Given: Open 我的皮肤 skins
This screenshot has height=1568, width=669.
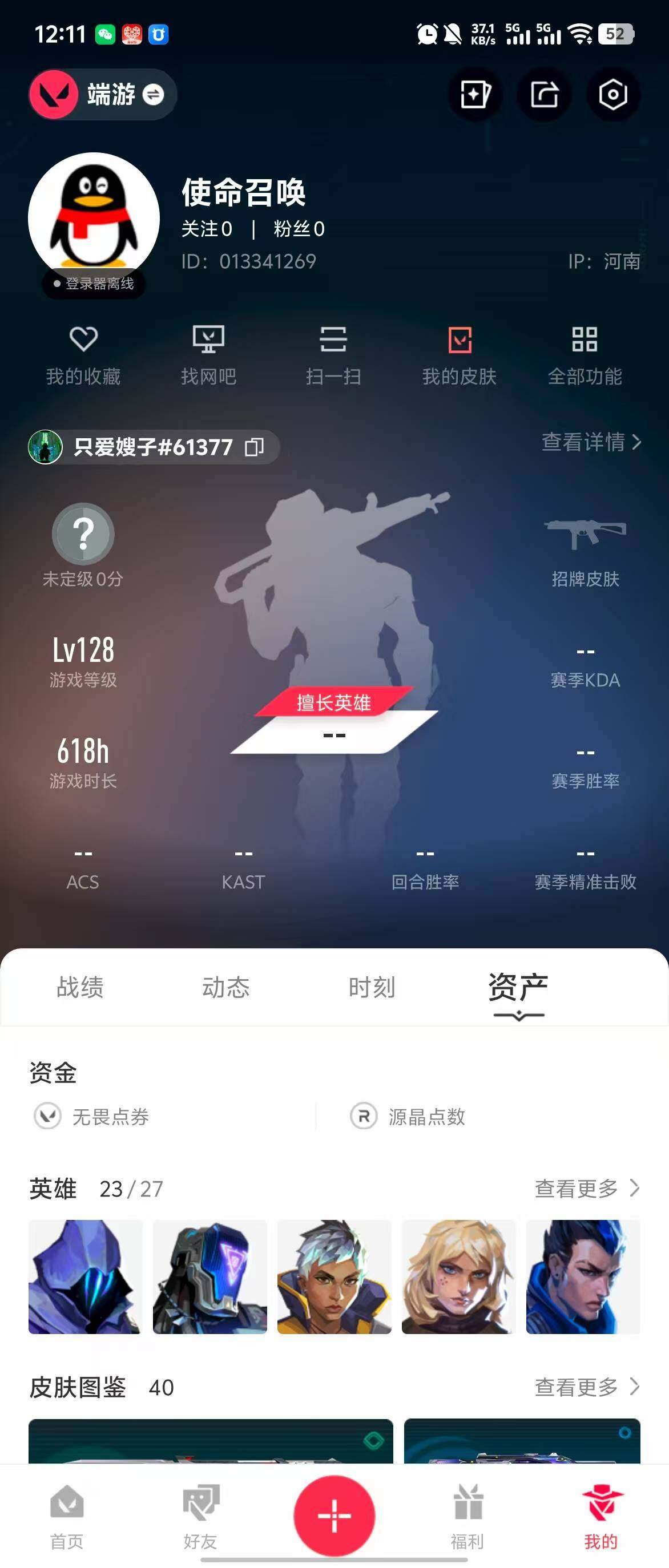Looking at the screenshot, I should tap(460, 355).
